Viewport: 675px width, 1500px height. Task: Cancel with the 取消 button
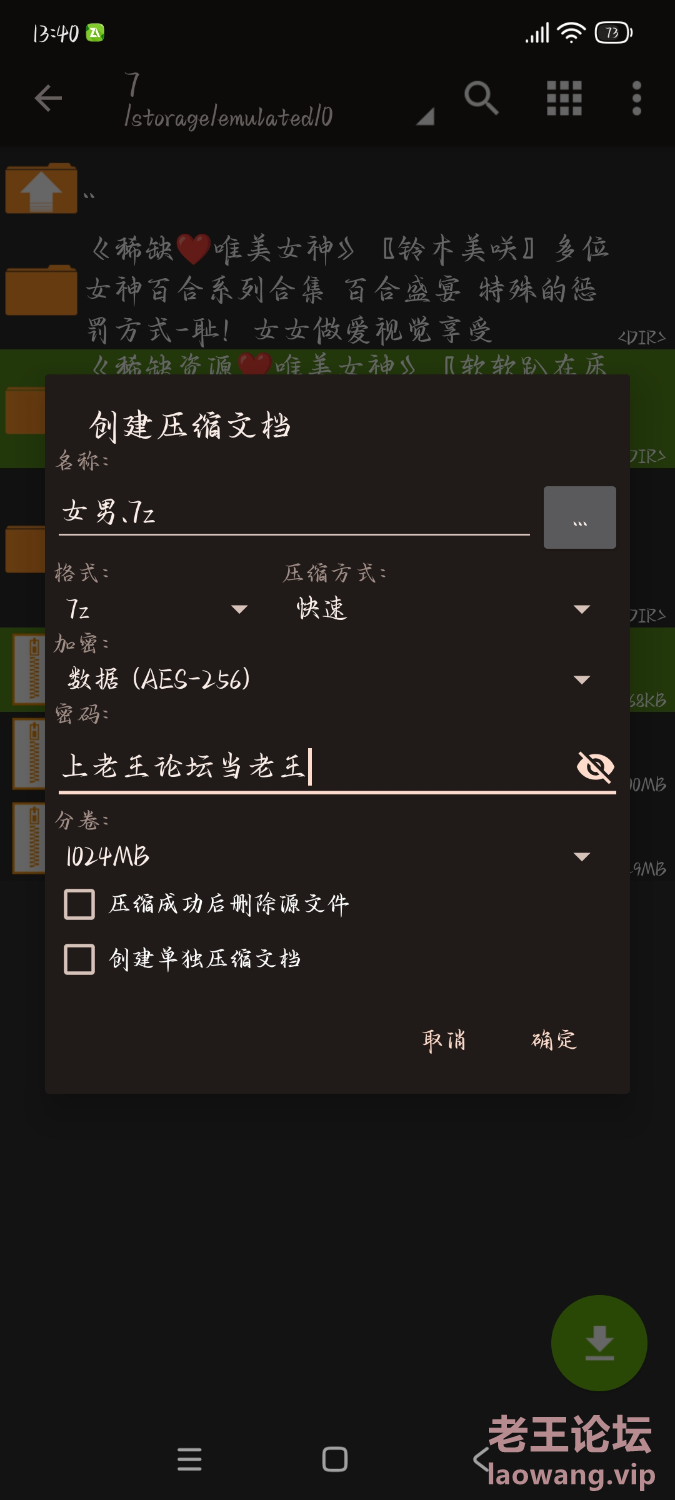(x=444, y=1040)
